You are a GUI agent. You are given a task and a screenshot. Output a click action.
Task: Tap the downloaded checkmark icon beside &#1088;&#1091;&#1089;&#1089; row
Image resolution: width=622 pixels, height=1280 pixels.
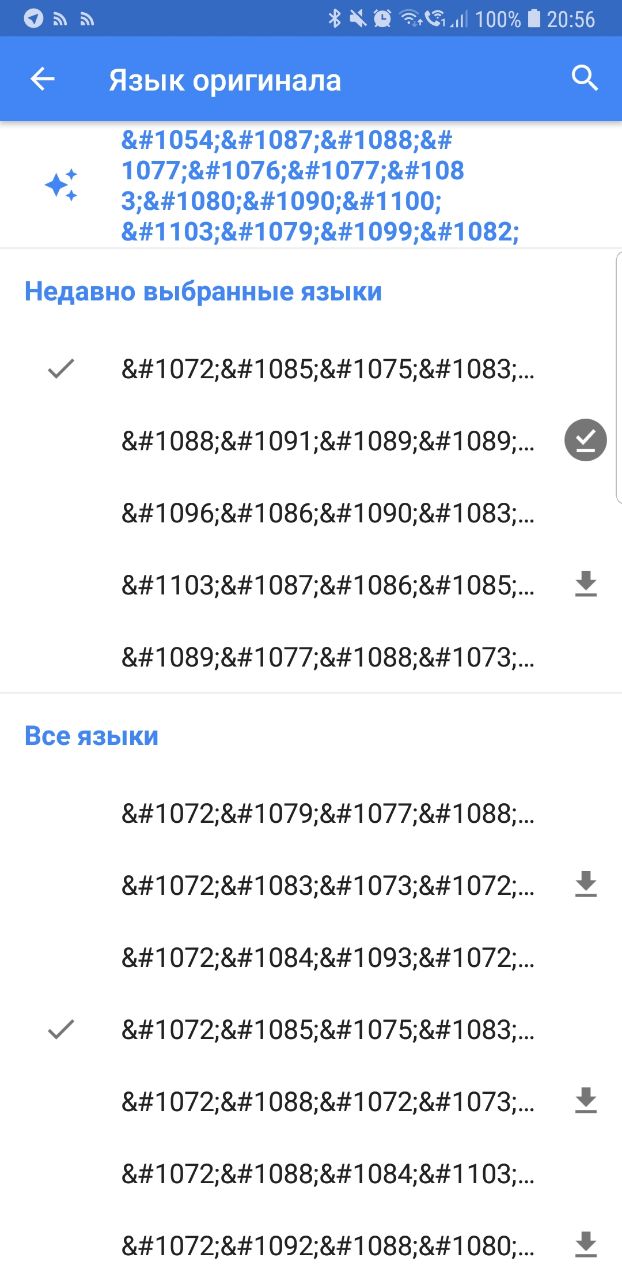point(585,441)
